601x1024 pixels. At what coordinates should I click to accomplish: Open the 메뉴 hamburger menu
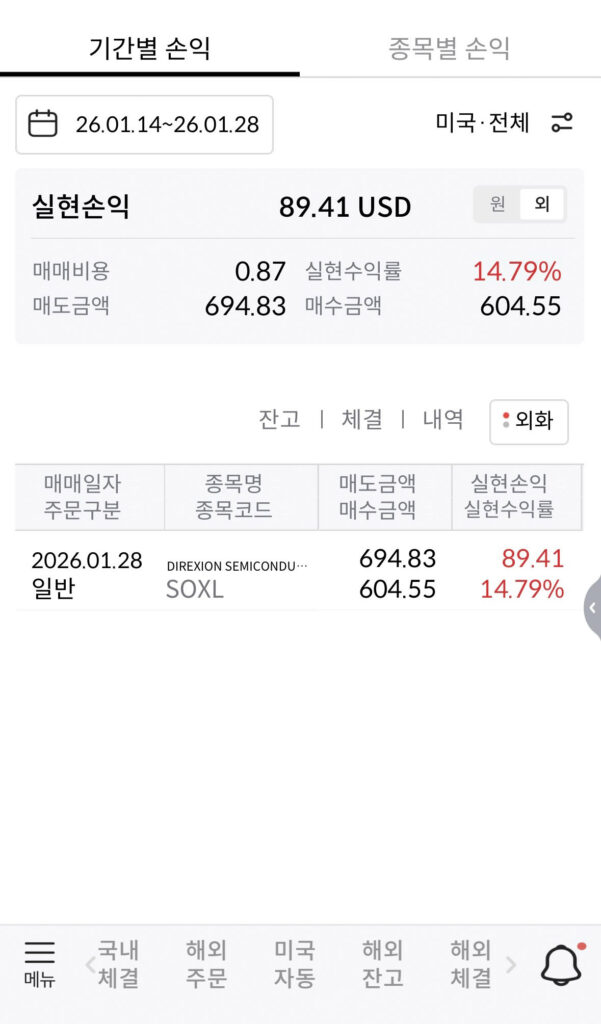[x=40, y=963]
